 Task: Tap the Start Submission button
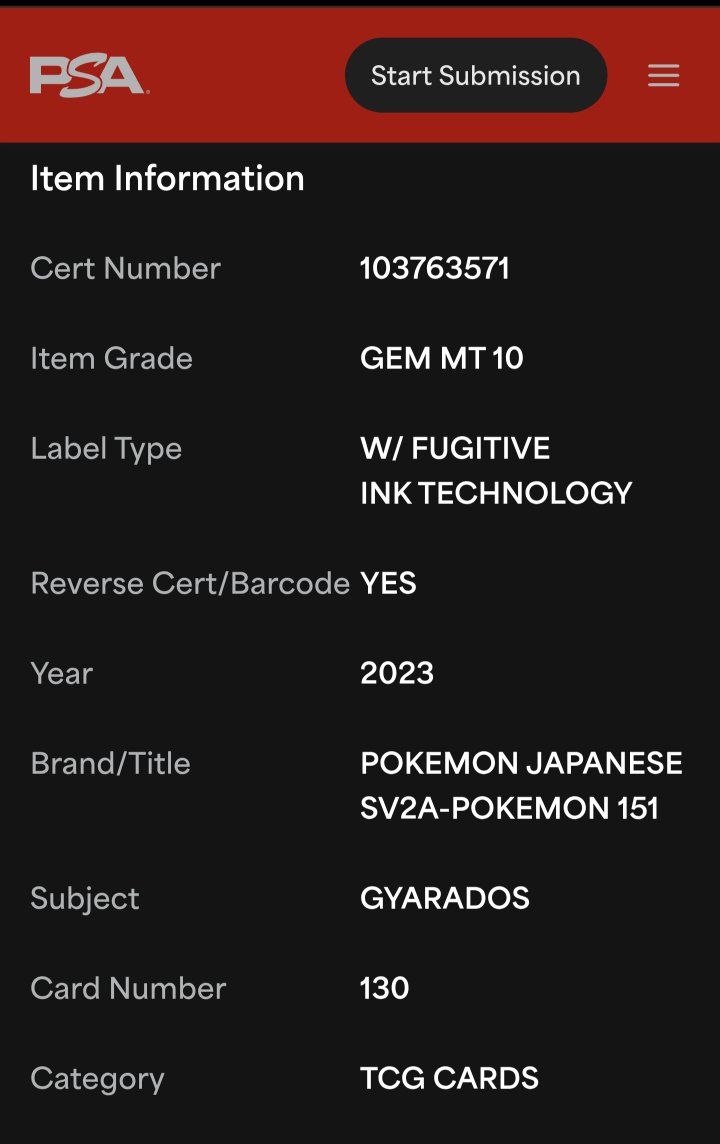pyautogui.click(x=475, y=75)
